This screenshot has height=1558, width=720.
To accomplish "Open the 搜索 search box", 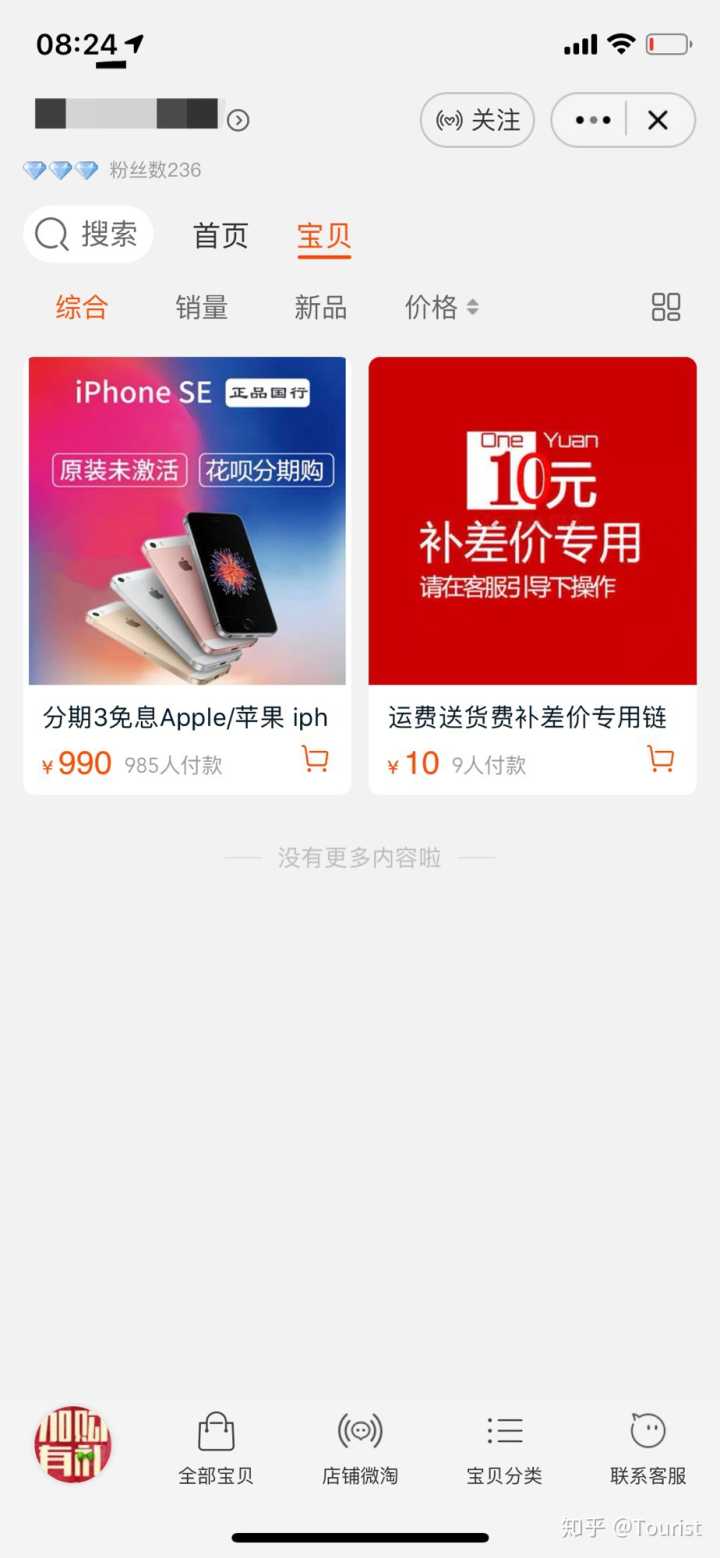I will tap(88, 235).
